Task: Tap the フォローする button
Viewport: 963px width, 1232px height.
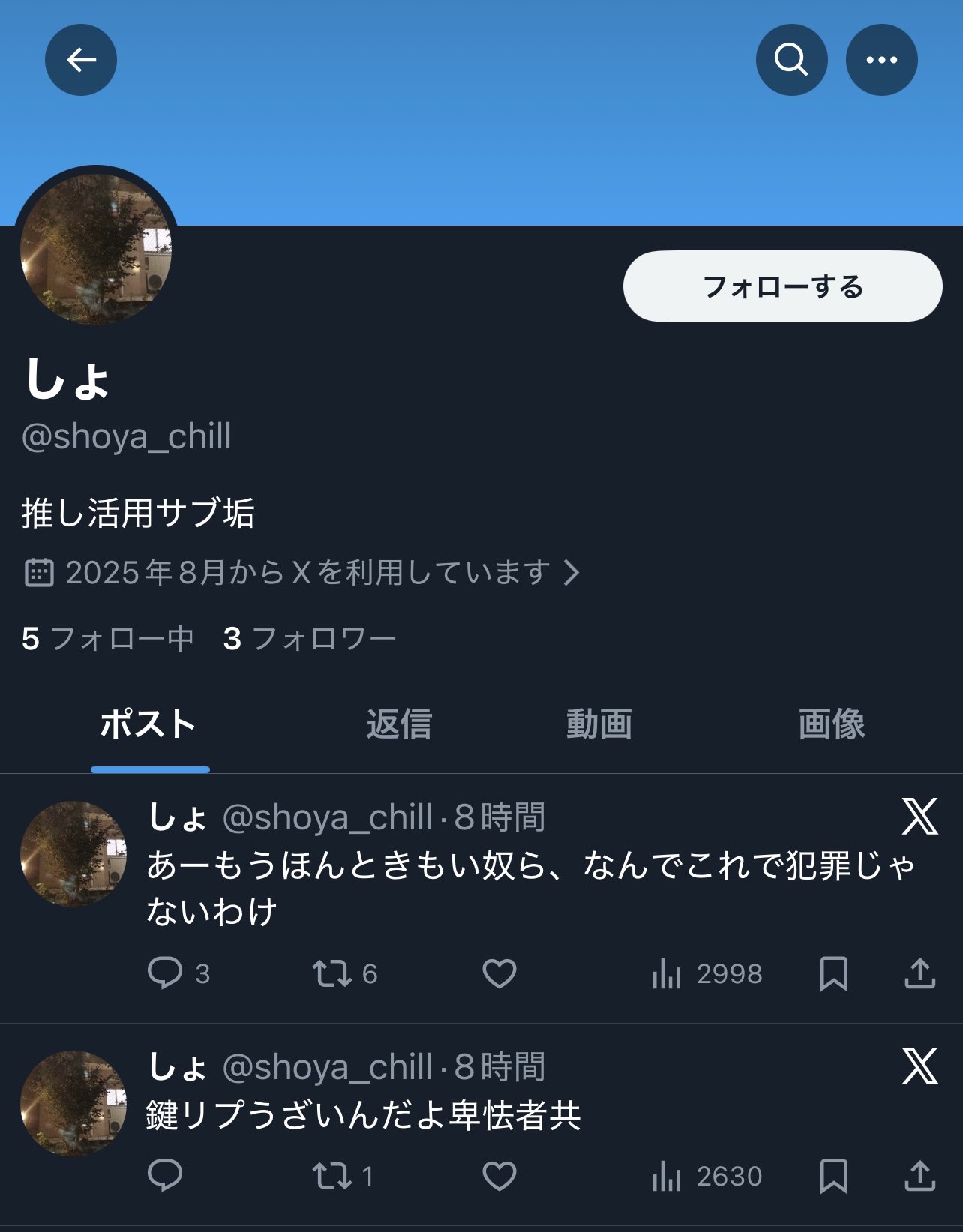Action: point(782,286)
